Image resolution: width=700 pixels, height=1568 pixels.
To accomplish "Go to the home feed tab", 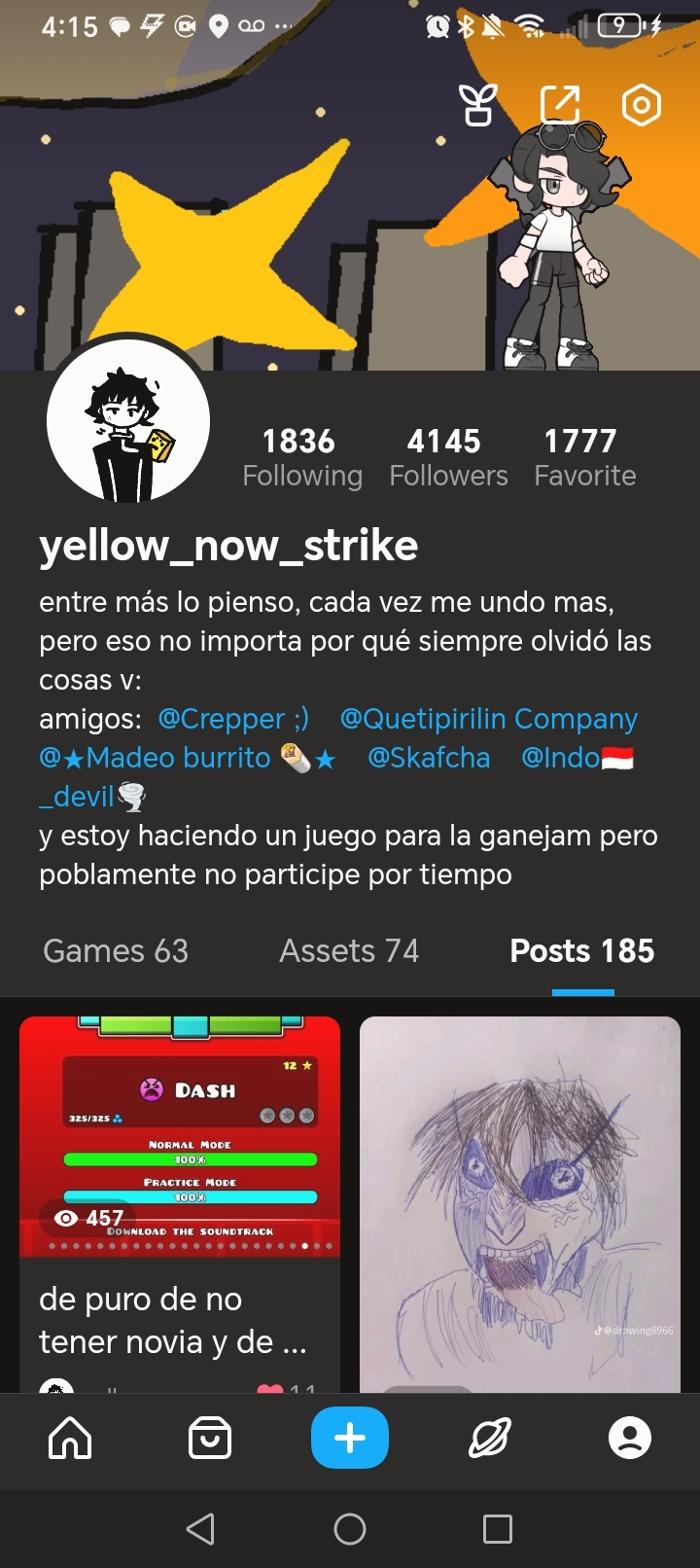I will pos(70,1438).
